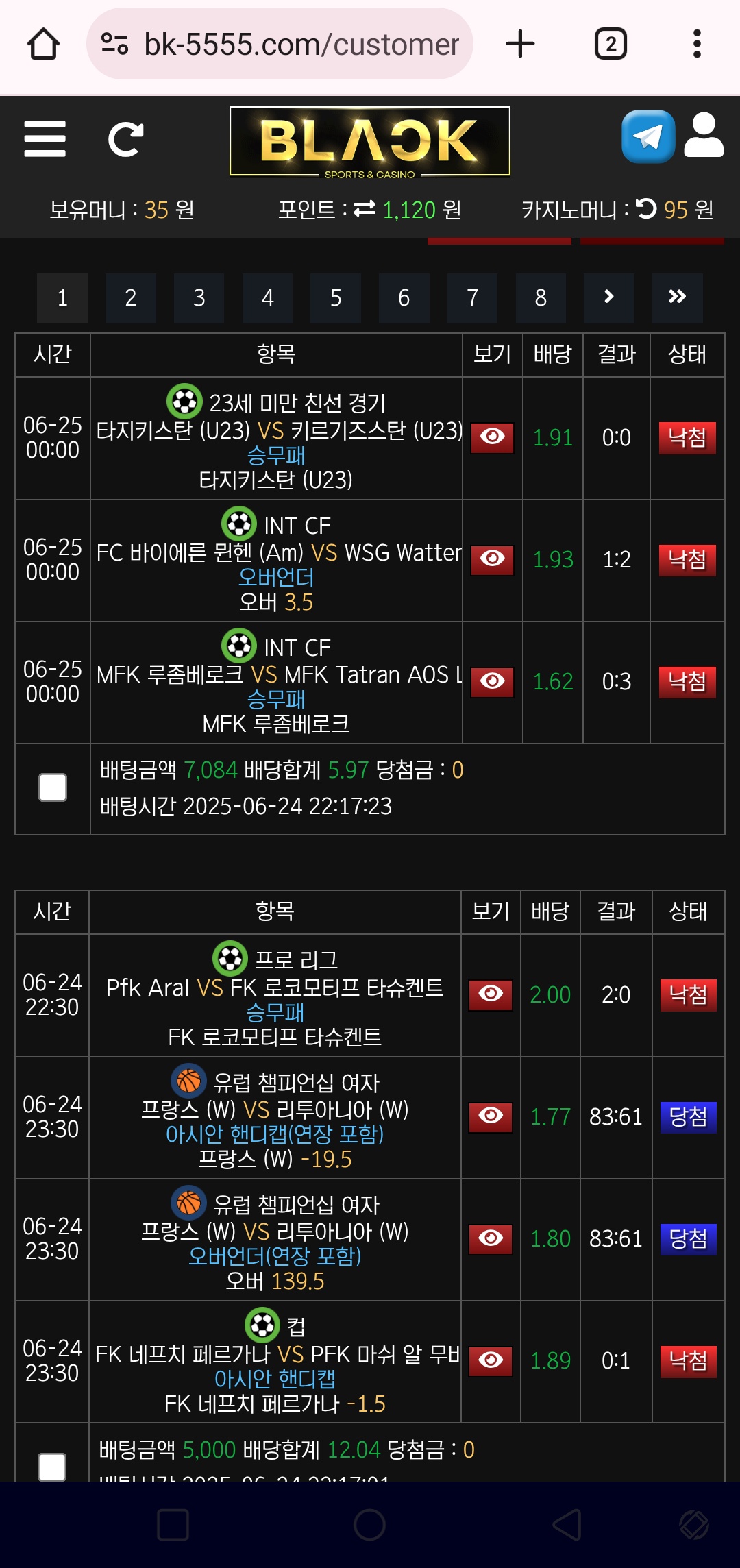The height and width of the screenshot is (1568, 740).
Task: Go to the next page arrow
Action: pos(609,298)
